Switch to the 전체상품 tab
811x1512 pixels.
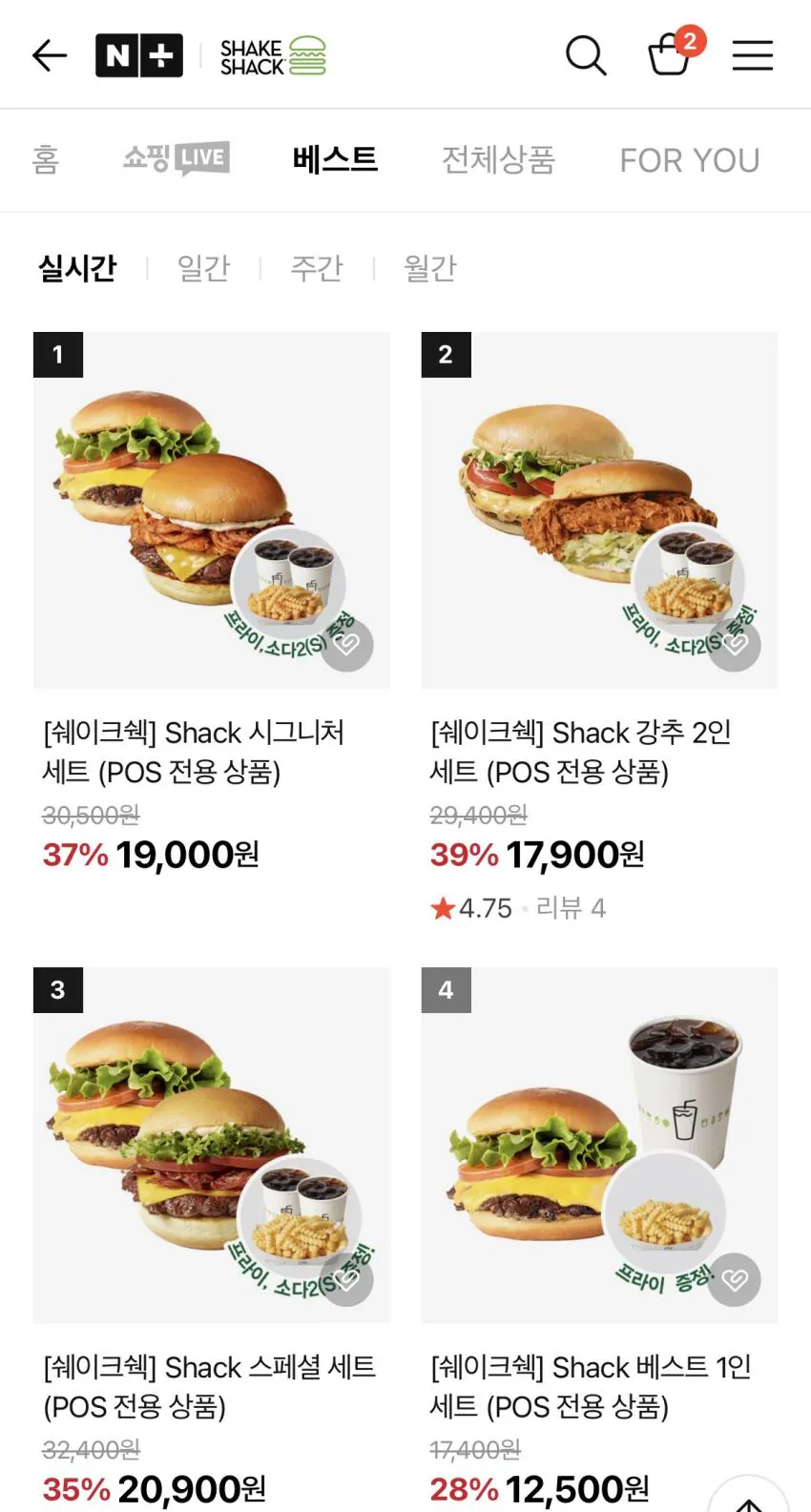pos(500,160)
